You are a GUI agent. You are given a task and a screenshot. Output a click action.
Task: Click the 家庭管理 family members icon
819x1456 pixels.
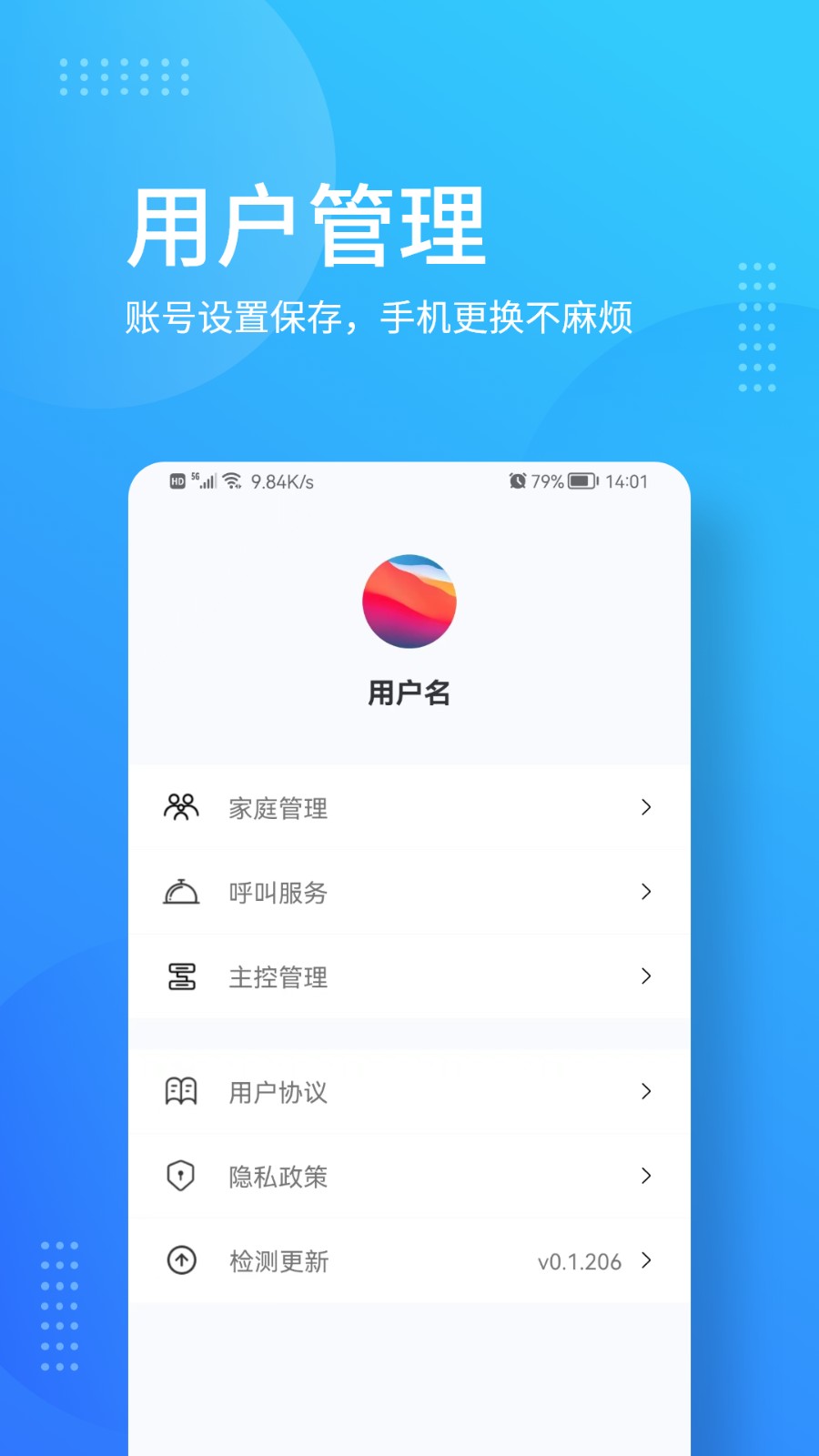click(181, 807)
